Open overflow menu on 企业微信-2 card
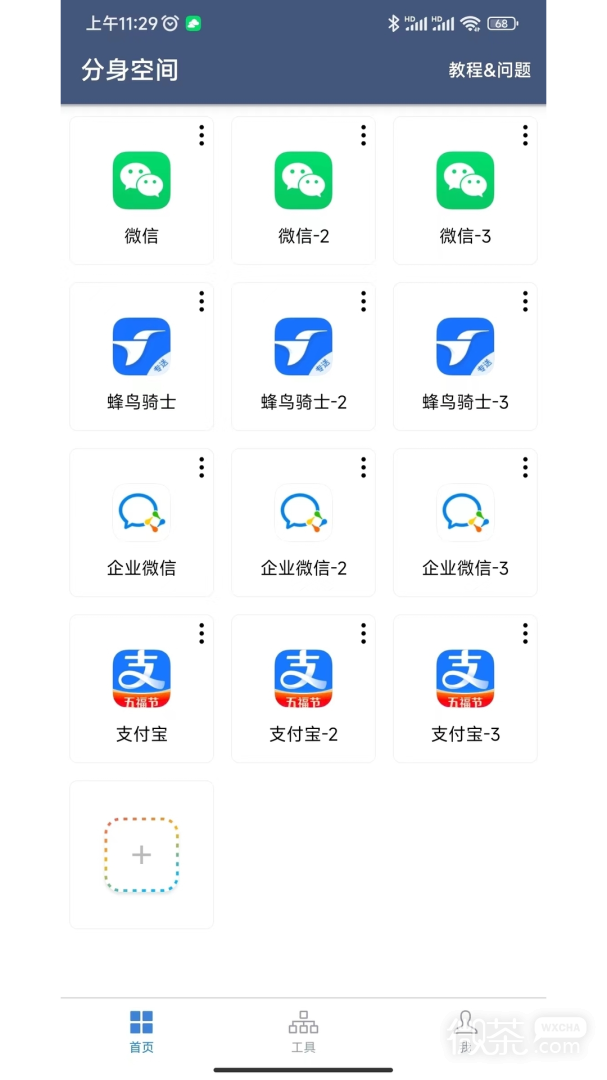Viewport: 607px width, 1080px height. [x=363, y=467]
